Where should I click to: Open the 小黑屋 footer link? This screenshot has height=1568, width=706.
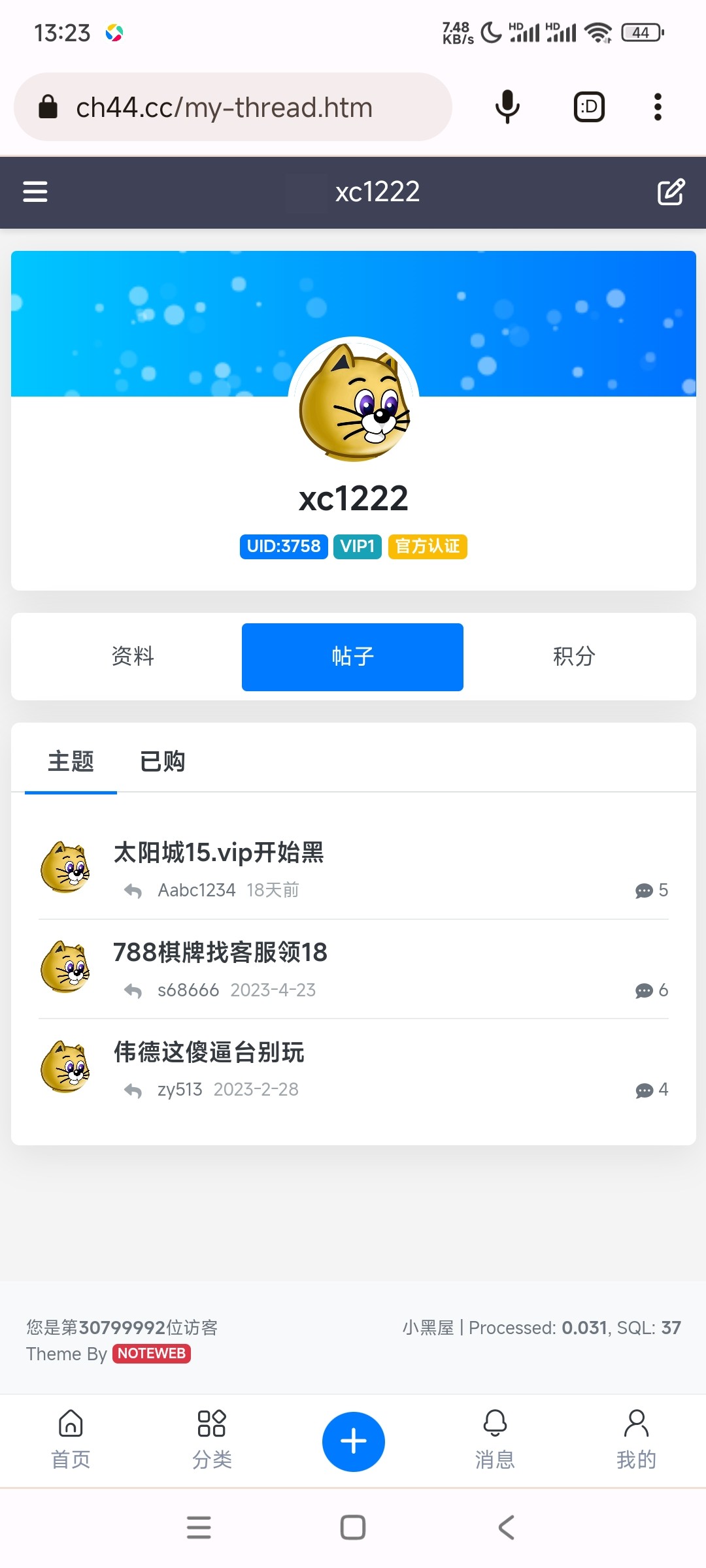(428, 1328)
